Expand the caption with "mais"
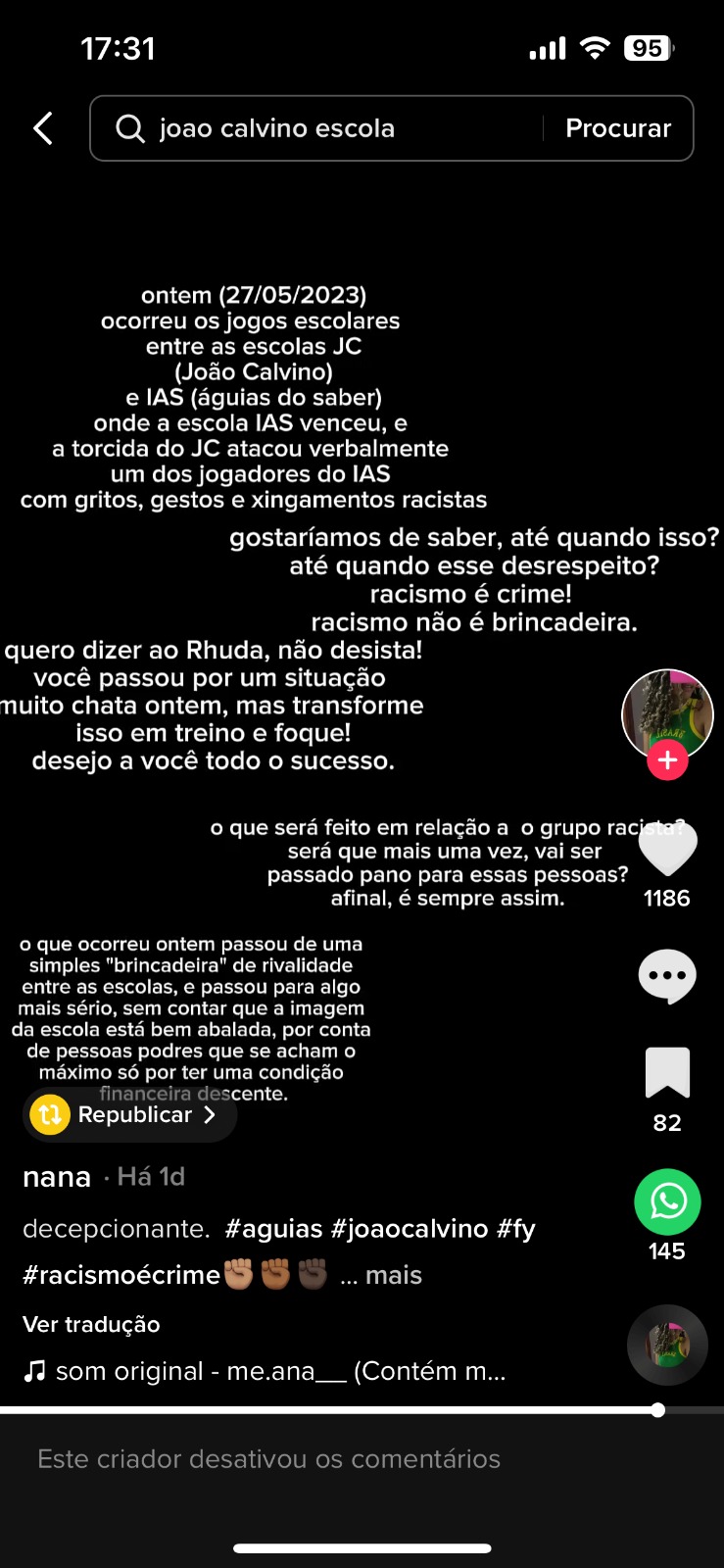The image size is (724, 1568). point(394,1275)
